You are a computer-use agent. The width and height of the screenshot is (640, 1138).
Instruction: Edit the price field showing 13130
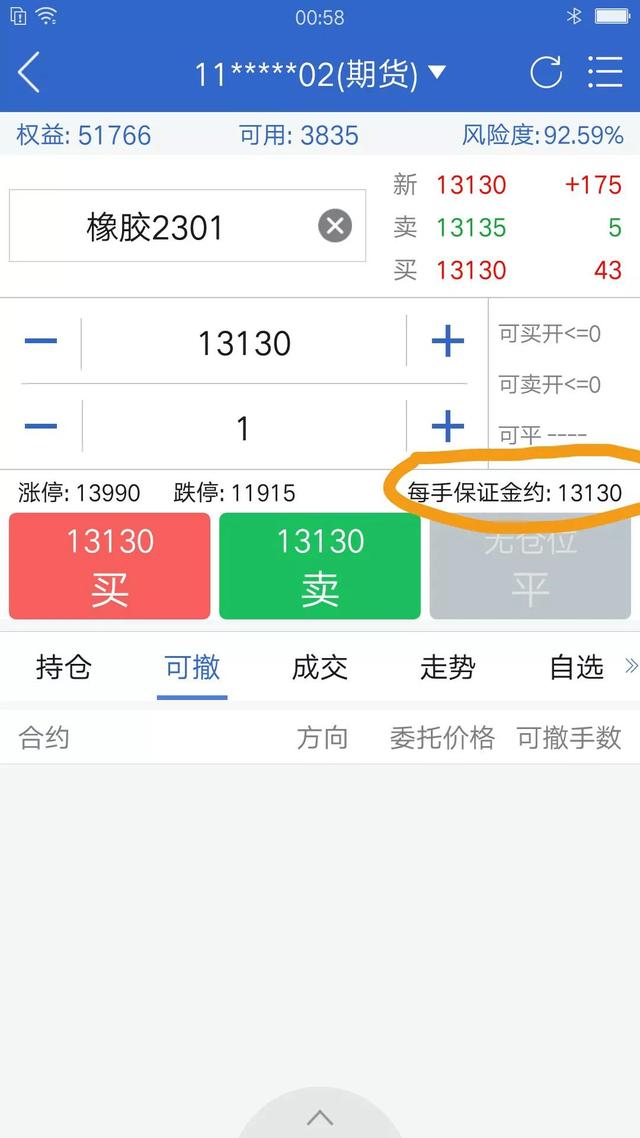(244, 343)
